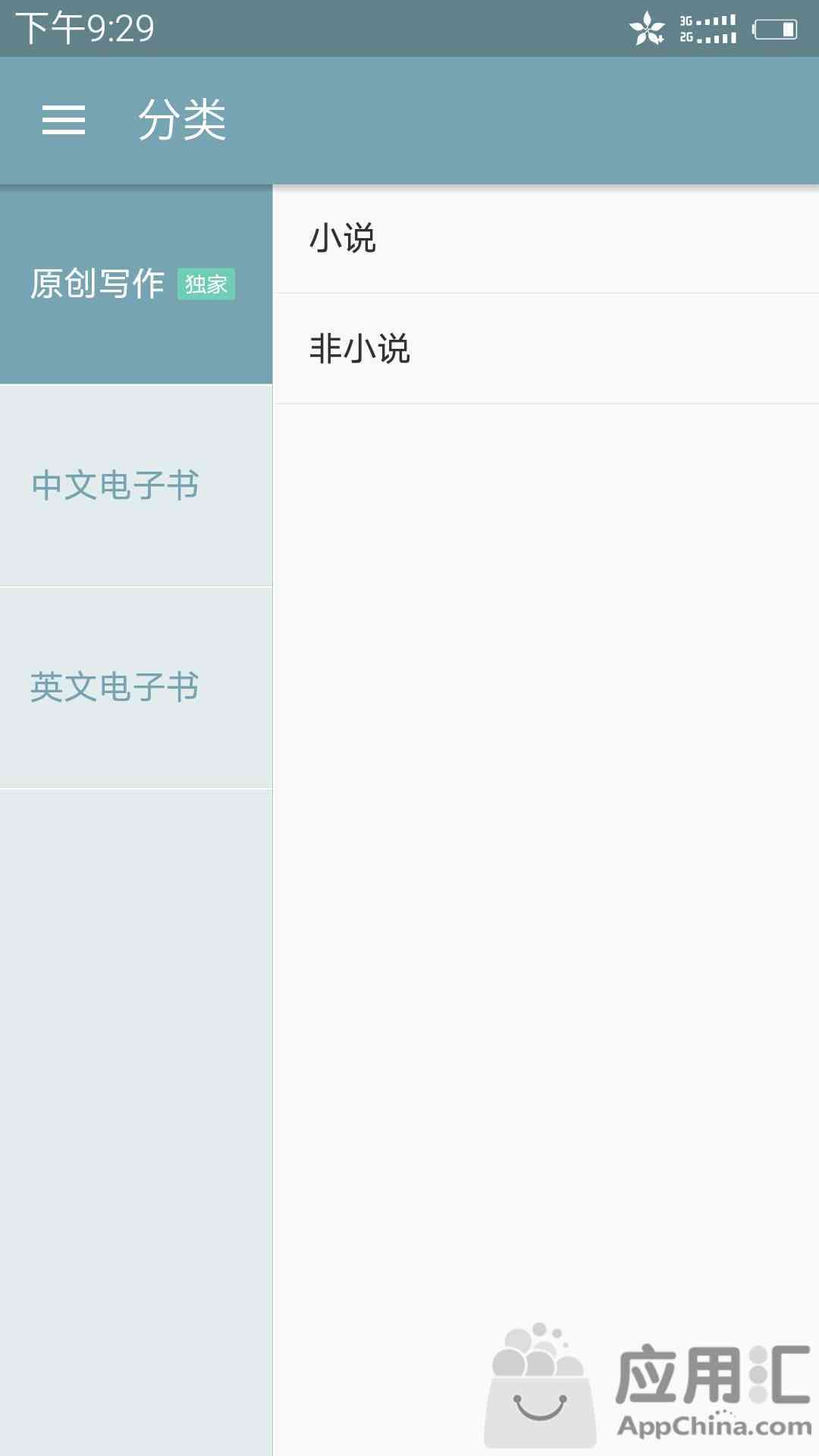Open the hamburger drawer menu

pos(64,120)
